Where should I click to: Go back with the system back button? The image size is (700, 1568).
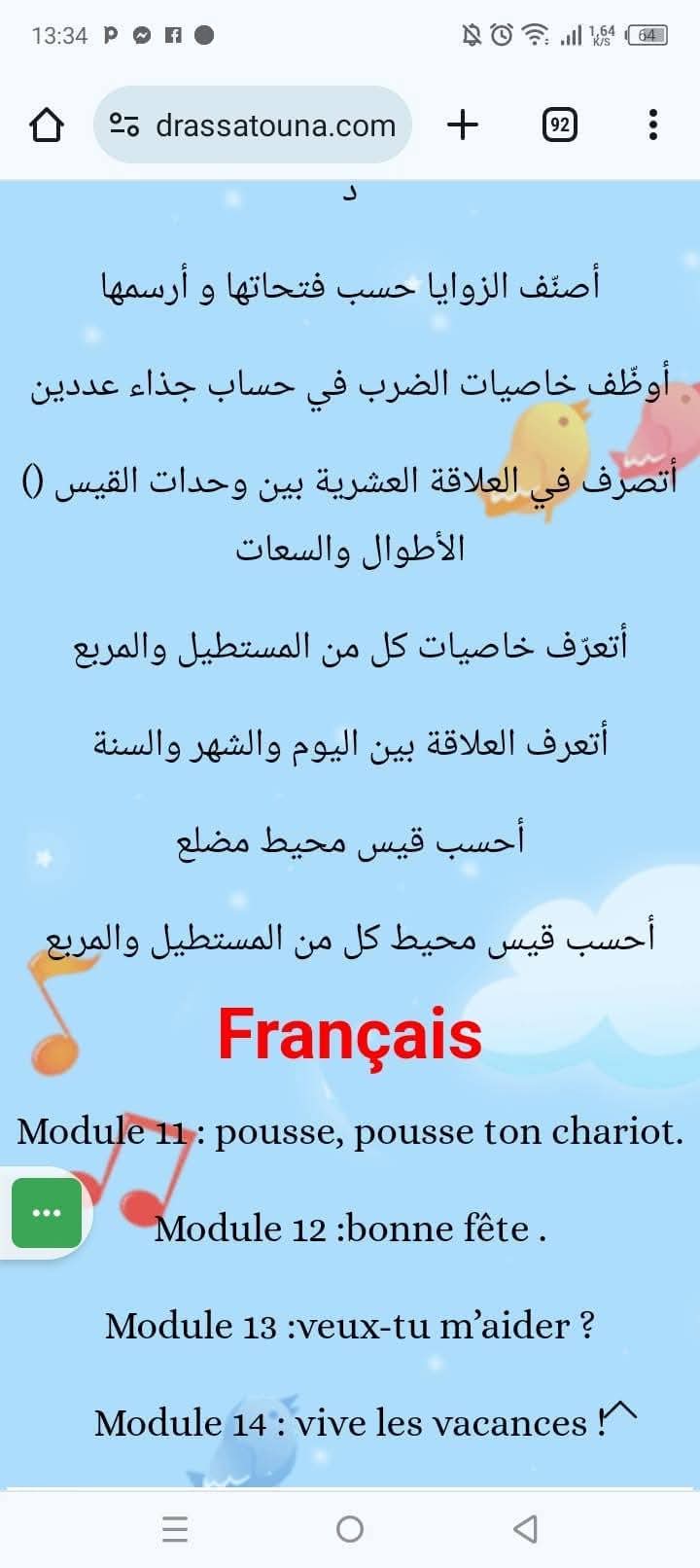pyautogui.click(x=525, y=1529)
